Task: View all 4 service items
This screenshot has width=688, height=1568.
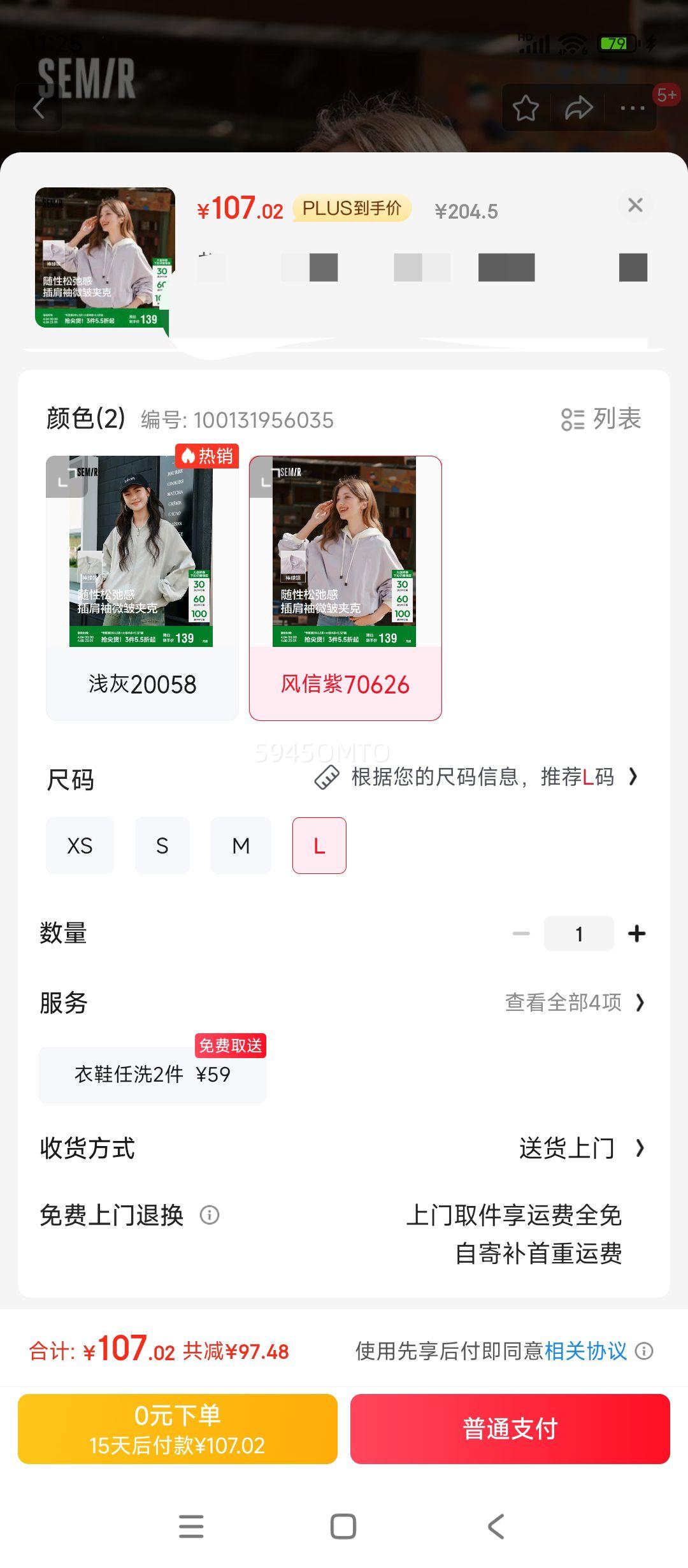Action: pyautogui.click(x=574, y=1003)
